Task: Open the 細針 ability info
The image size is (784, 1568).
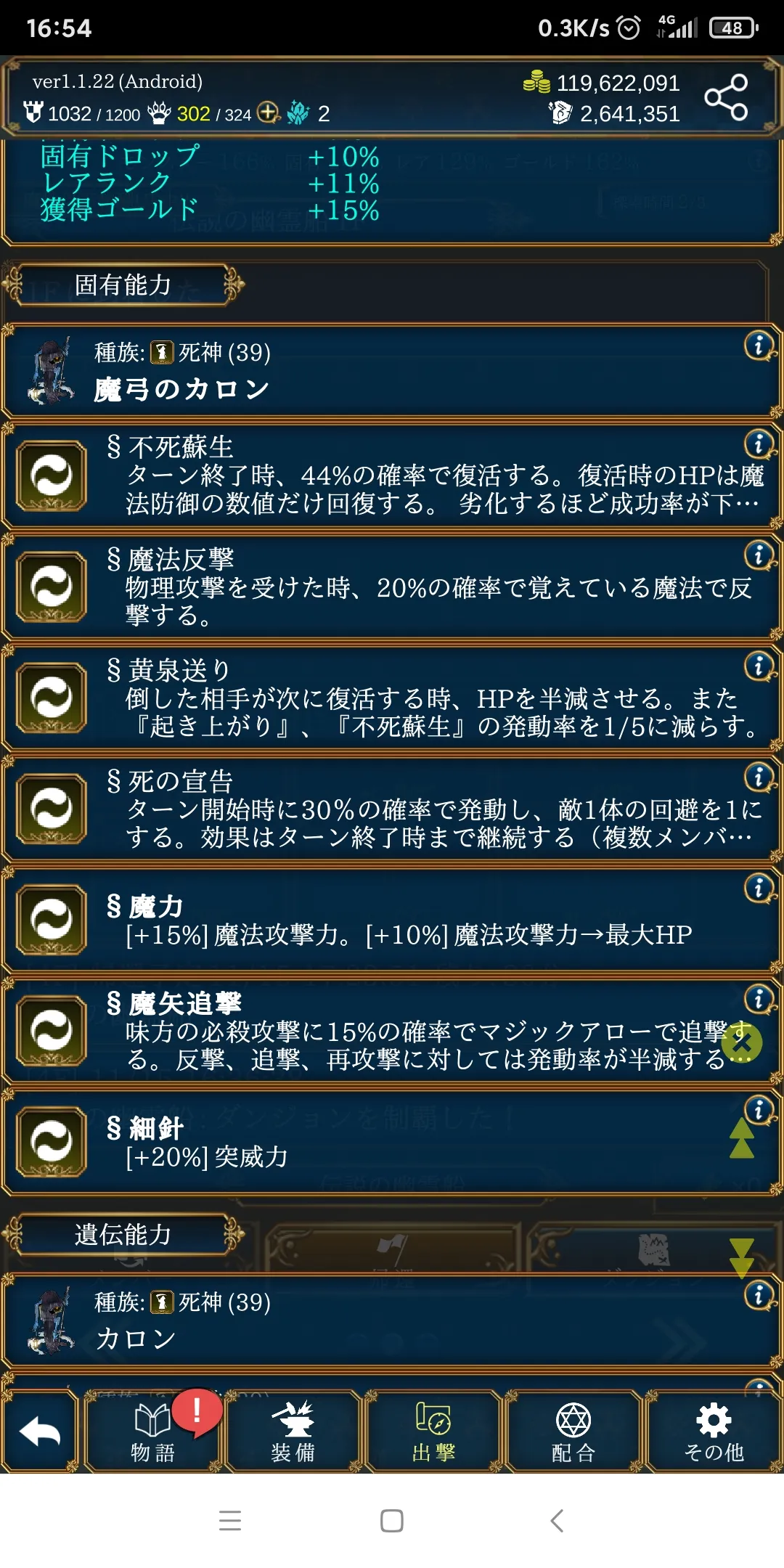Action: coord(759,1110)
